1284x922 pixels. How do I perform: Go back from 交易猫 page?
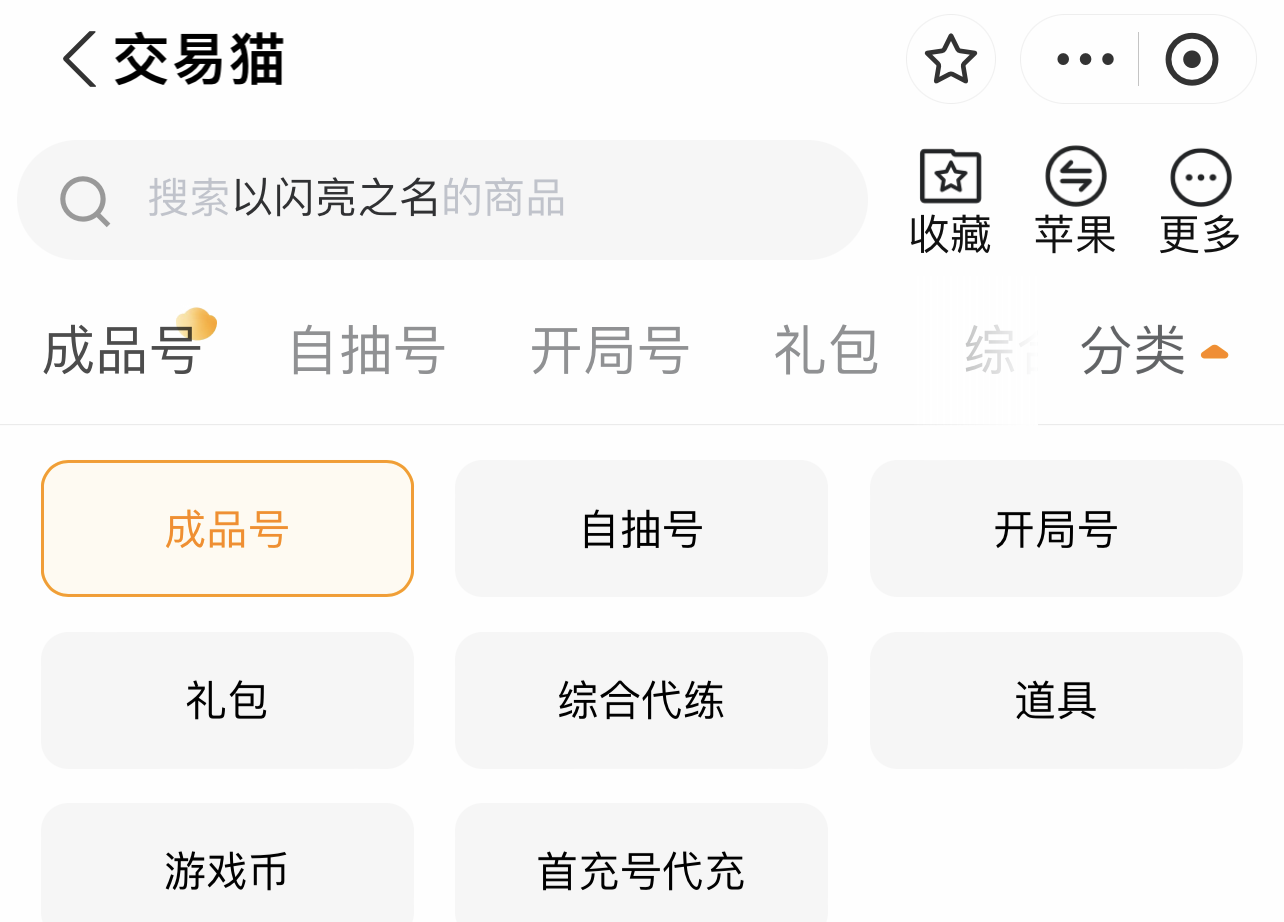click(78, 59)
